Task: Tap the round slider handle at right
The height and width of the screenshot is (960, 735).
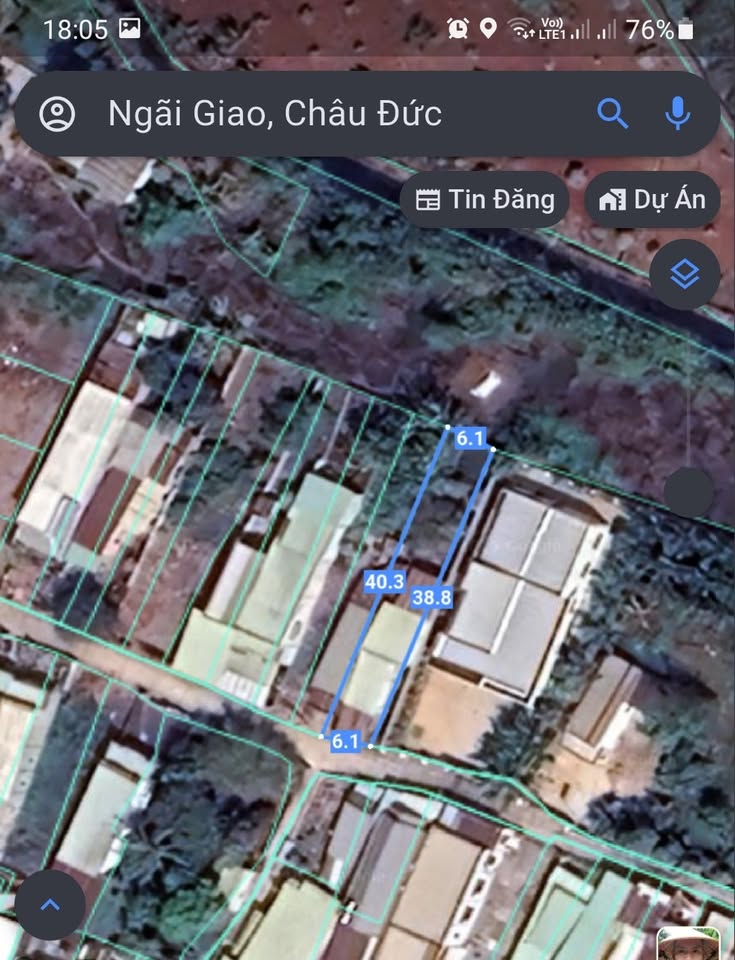Action: (x=688, y=492)
